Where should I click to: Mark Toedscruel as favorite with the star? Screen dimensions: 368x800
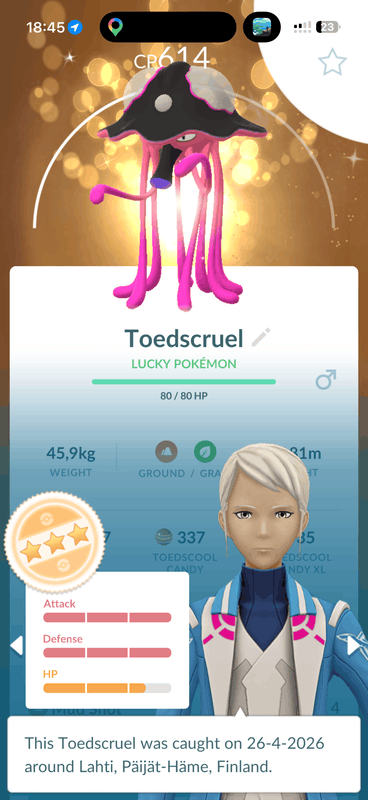(x=332, y=62)
